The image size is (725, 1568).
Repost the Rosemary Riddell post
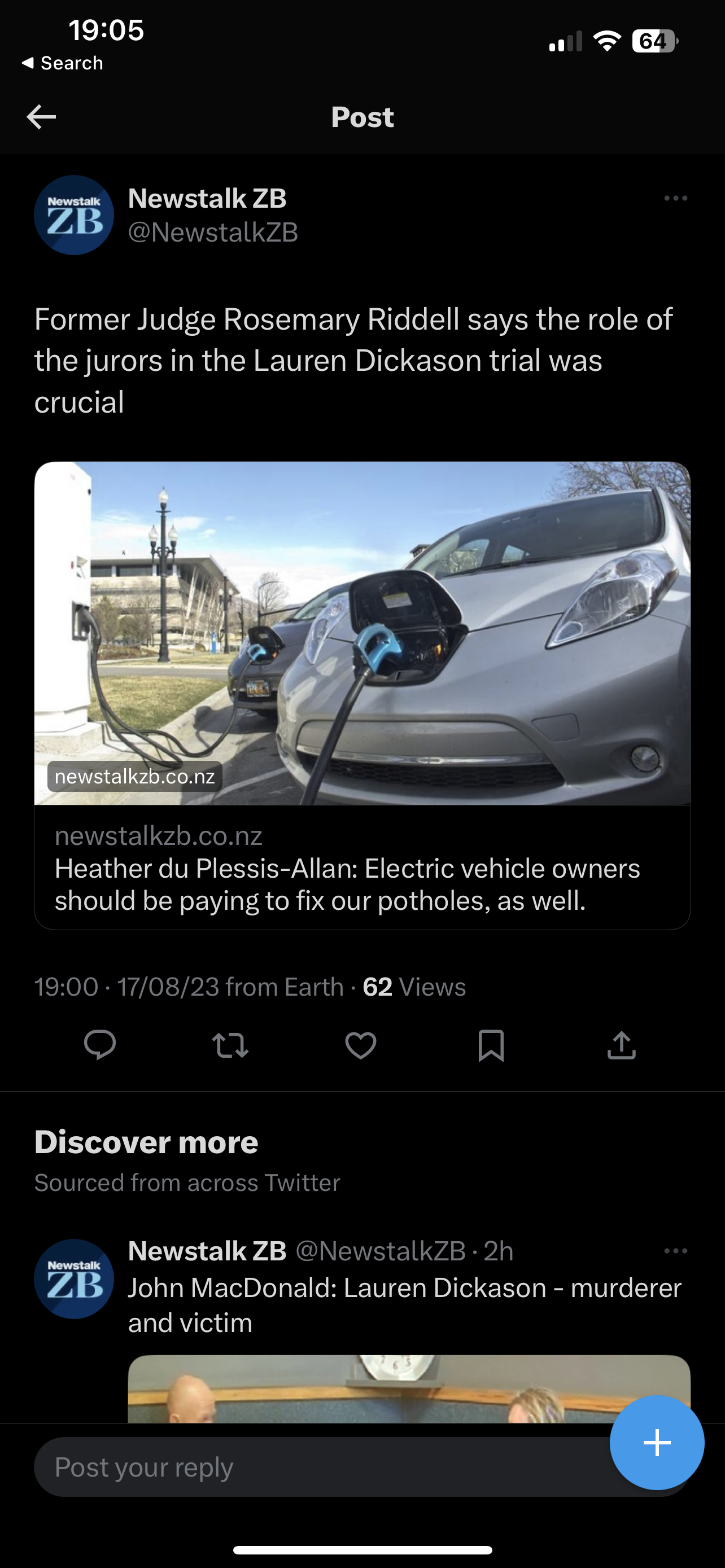[x=230, y=1045]
